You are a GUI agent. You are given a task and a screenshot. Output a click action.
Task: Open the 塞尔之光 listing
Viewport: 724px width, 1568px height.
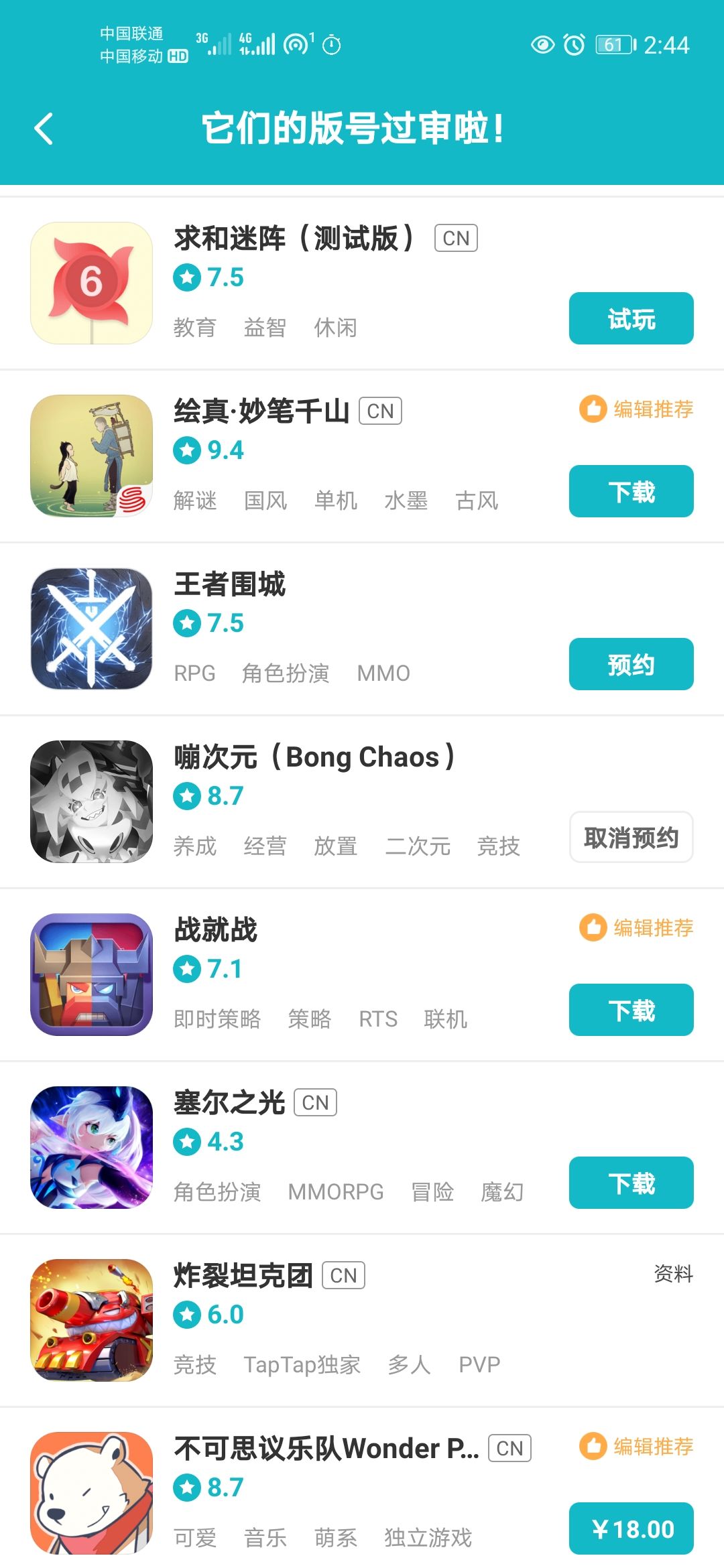tap(362, 1147)
